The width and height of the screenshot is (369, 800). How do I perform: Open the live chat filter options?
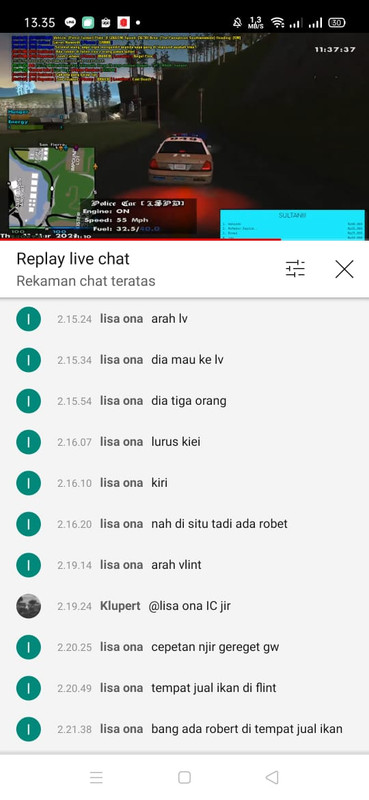coord(295,268)
